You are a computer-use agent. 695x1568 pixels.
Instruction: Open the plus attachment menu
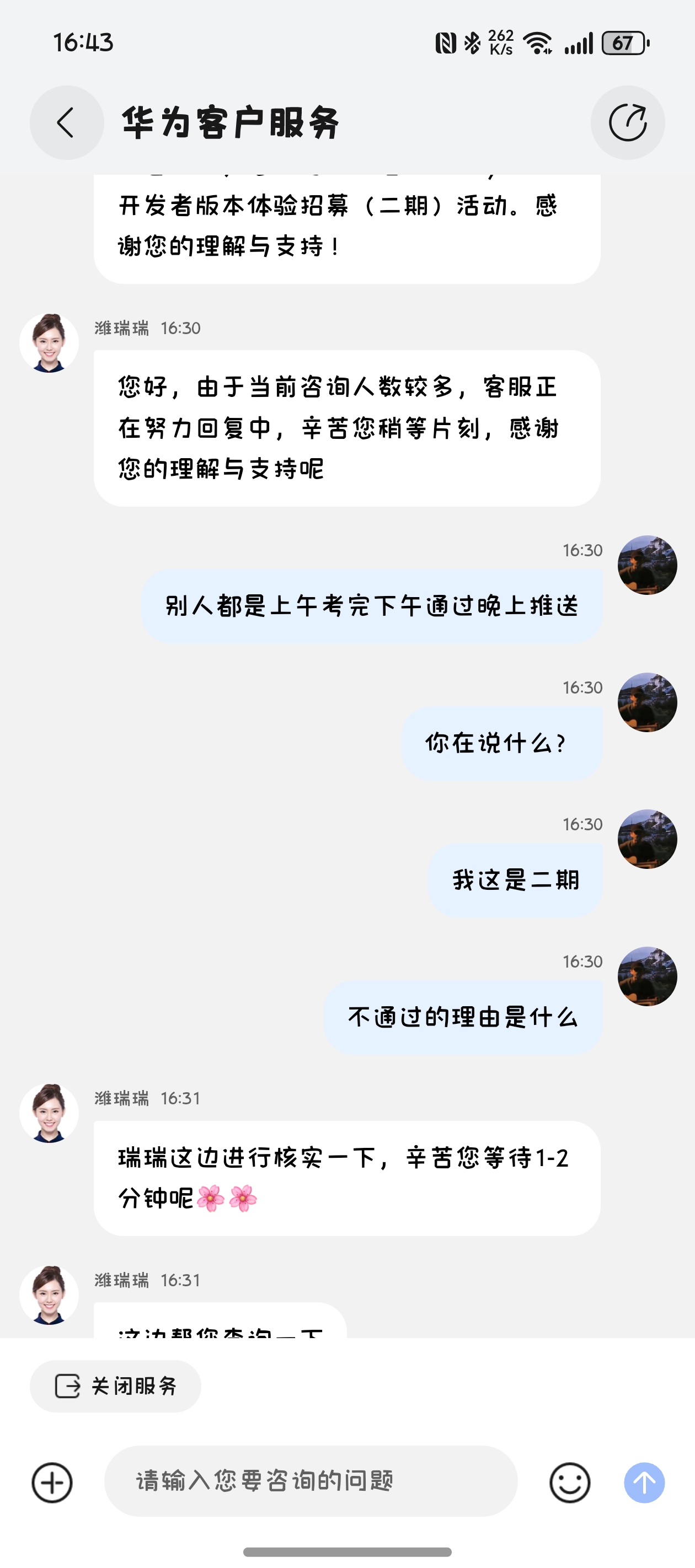(x=52, y=1482)
